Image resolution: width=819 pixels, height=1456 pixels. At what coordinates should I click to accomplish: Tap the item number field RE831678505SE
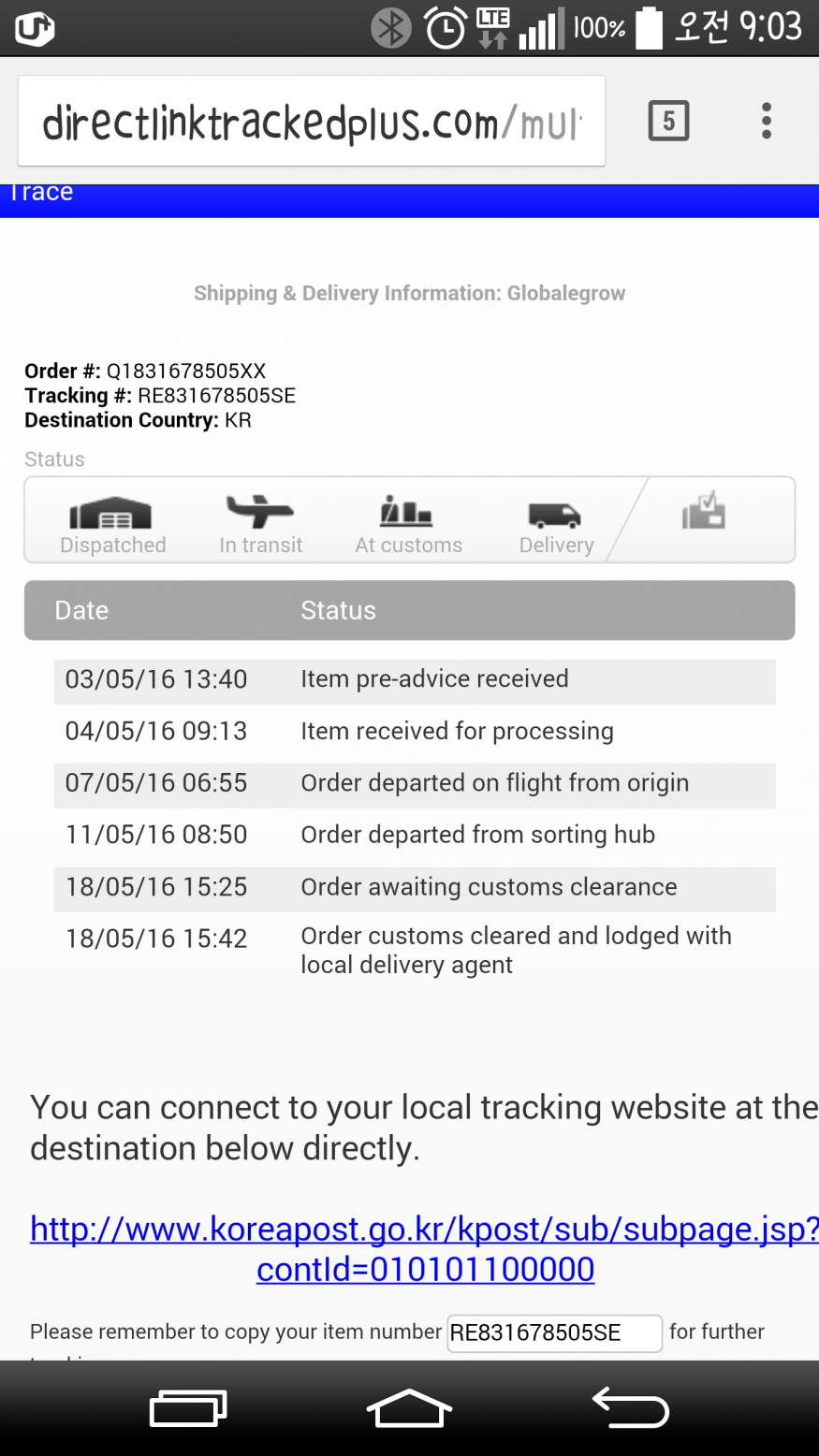[x=554, y=1332]
